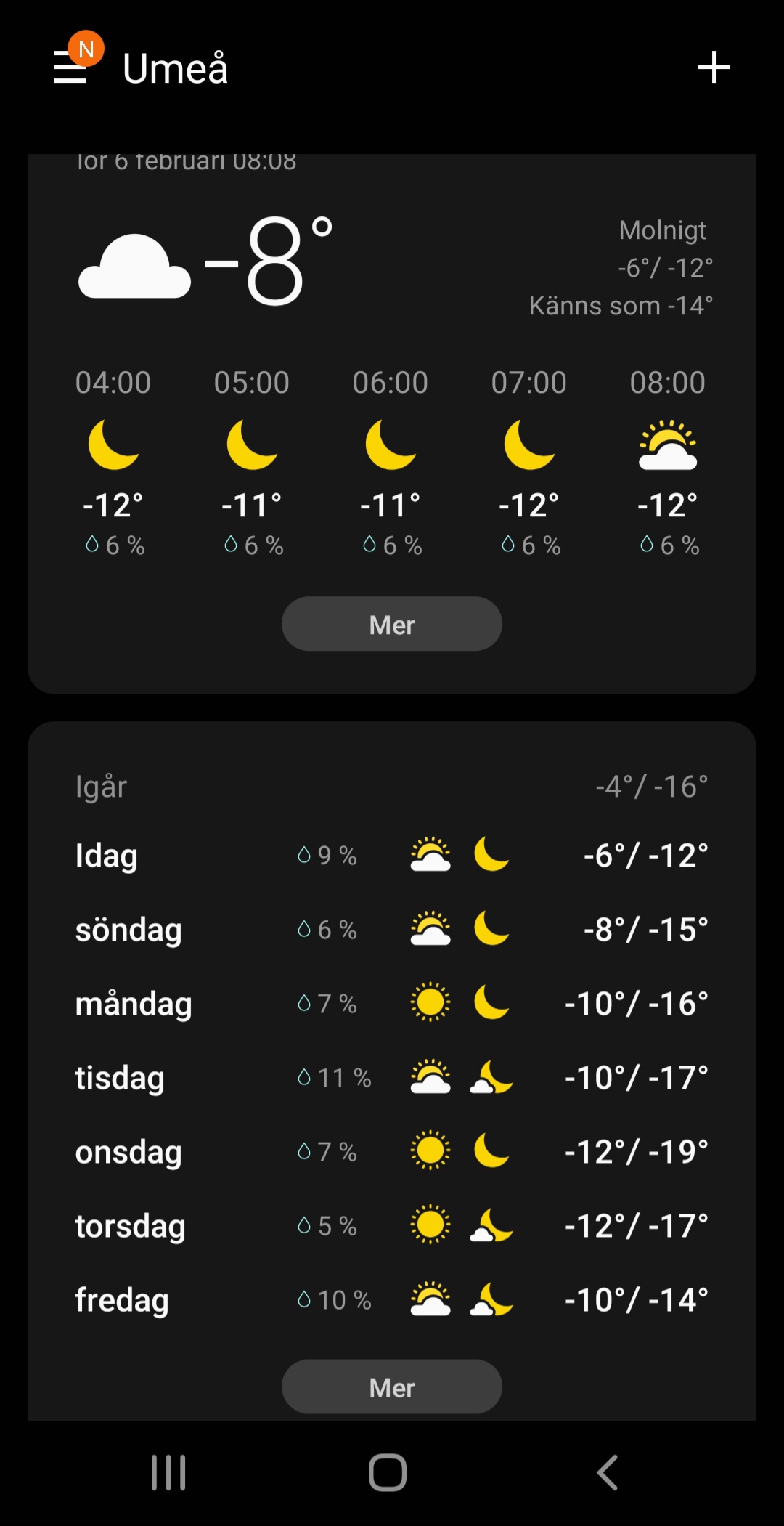Viewport: 784px width, 1526px height.
Task: Add a new location with plus icon
Action: tap(714, 67)
